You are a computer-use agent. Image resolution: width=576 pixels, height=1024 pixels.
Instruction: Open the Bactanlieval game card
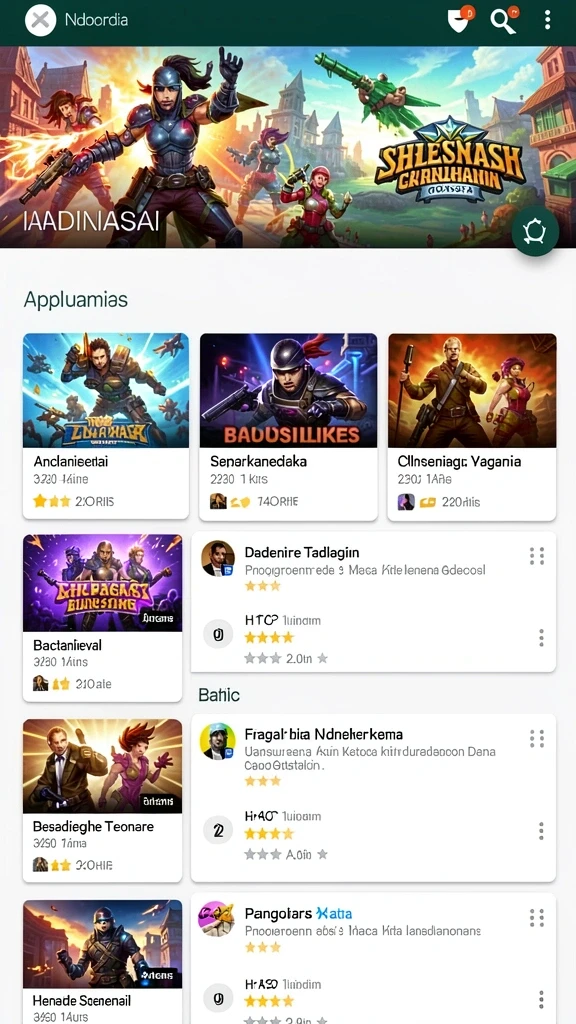[103, 618]
